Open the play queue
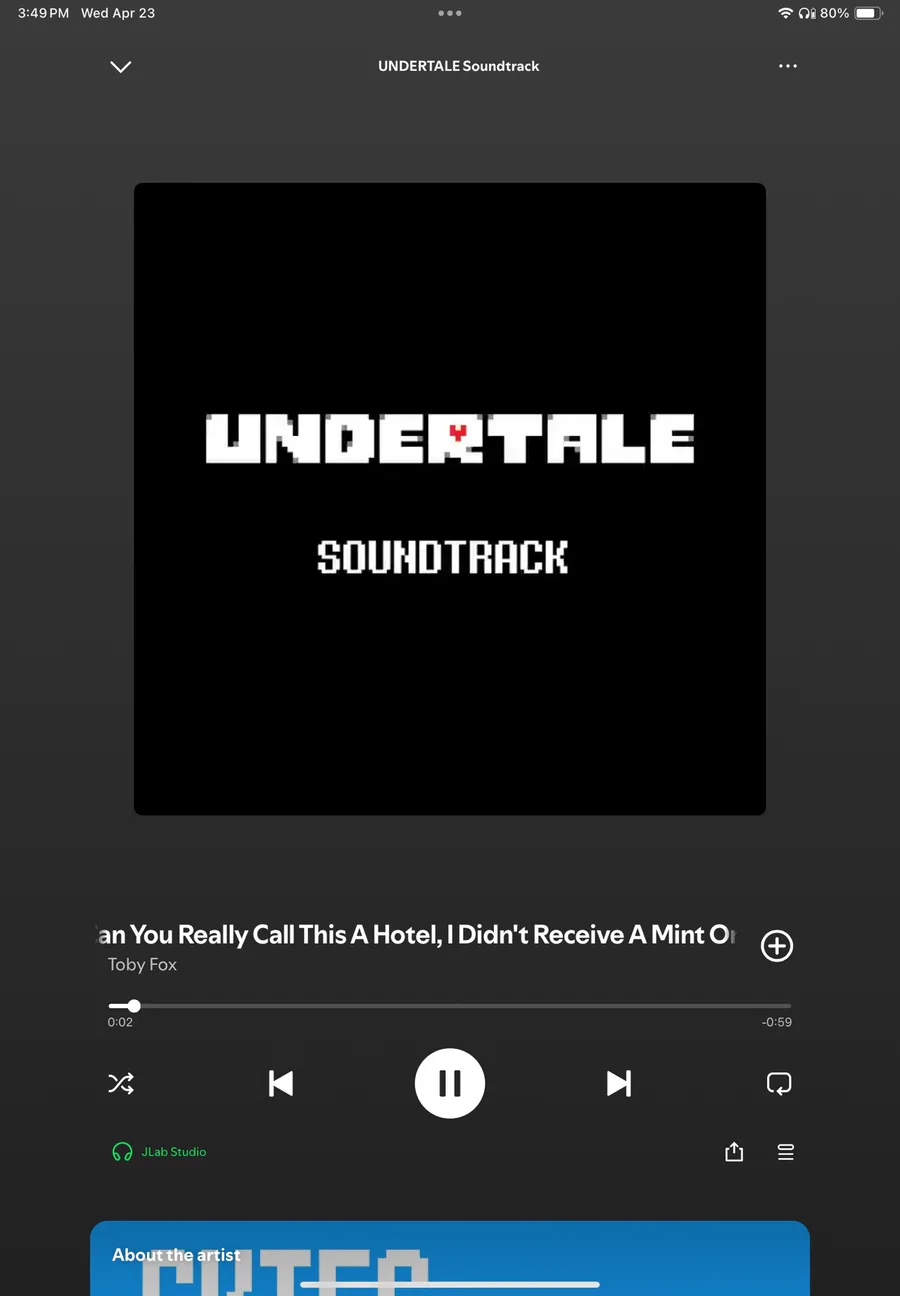The image size is (900, 1296). [x=786, y=1152]
